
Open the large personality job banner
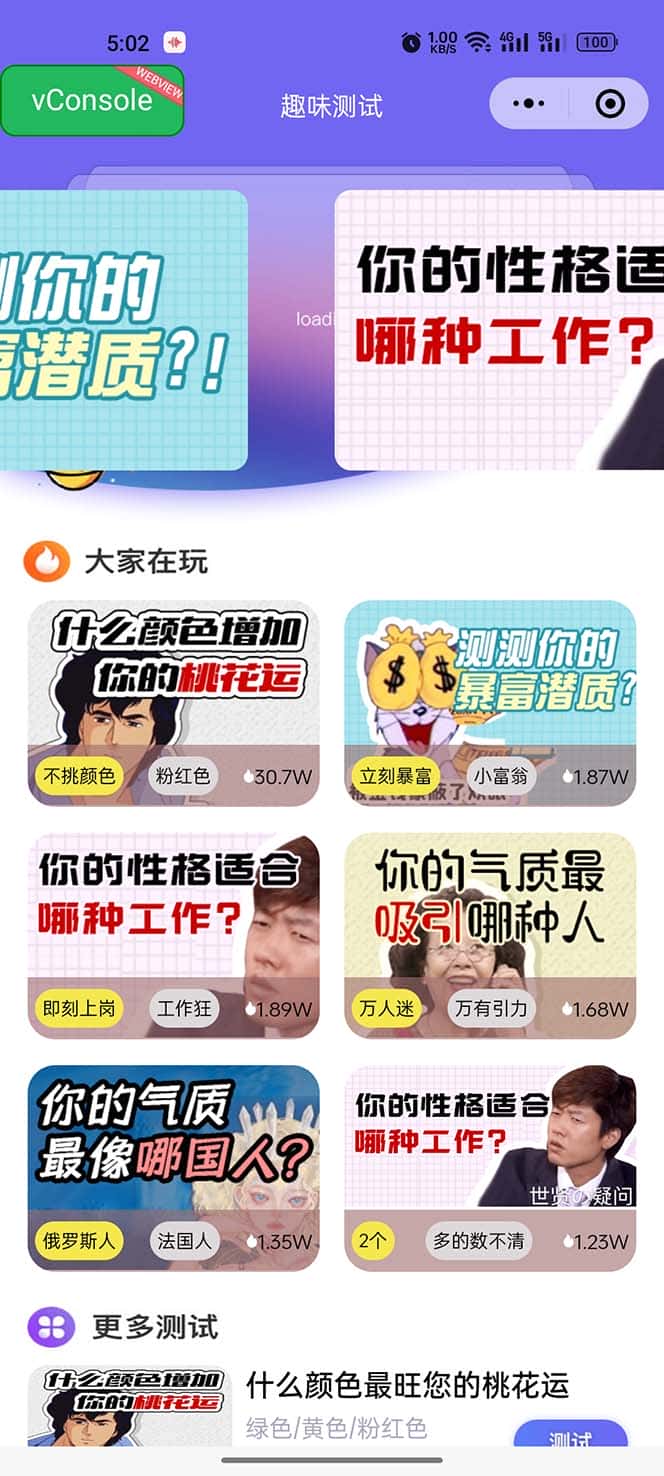(x=499, y=330)
